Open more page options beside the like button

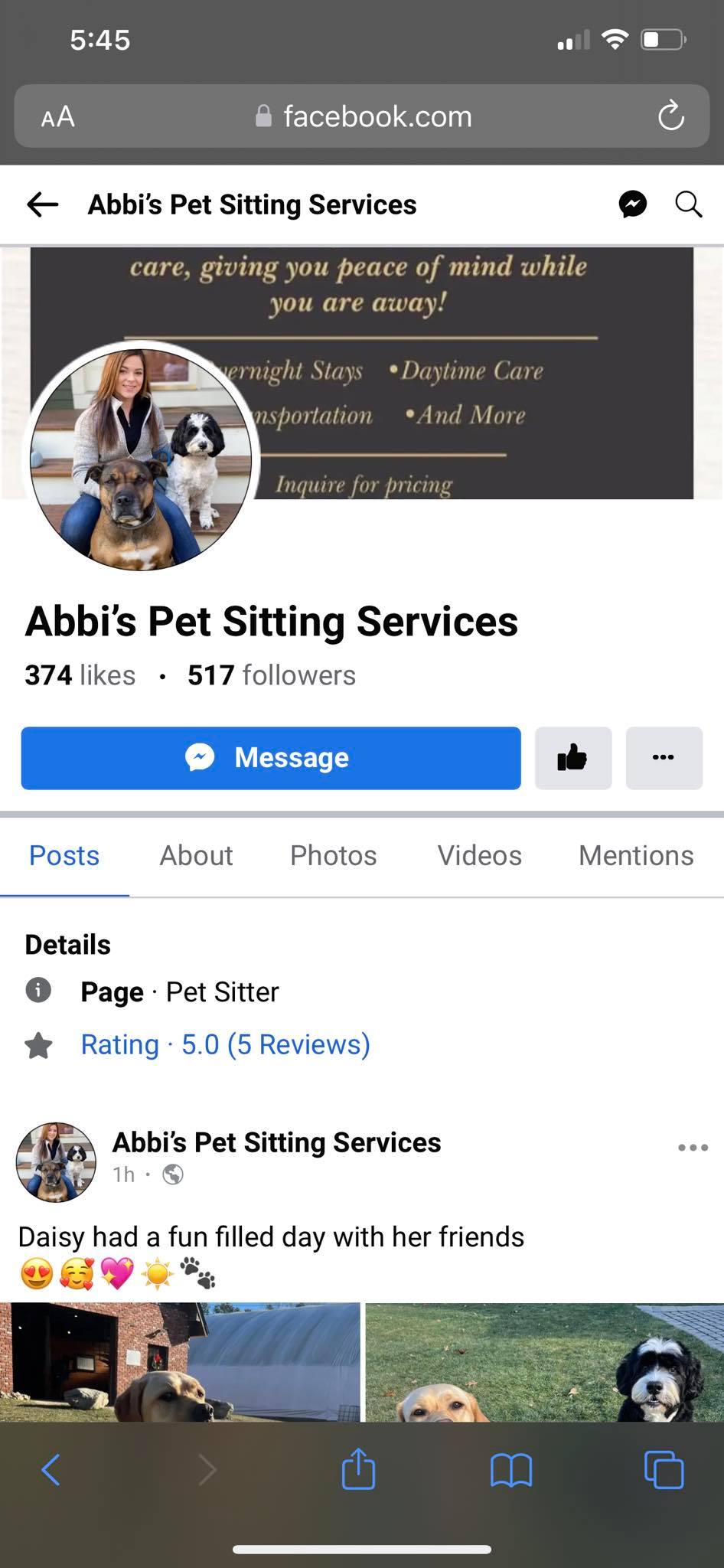[664, 758]
